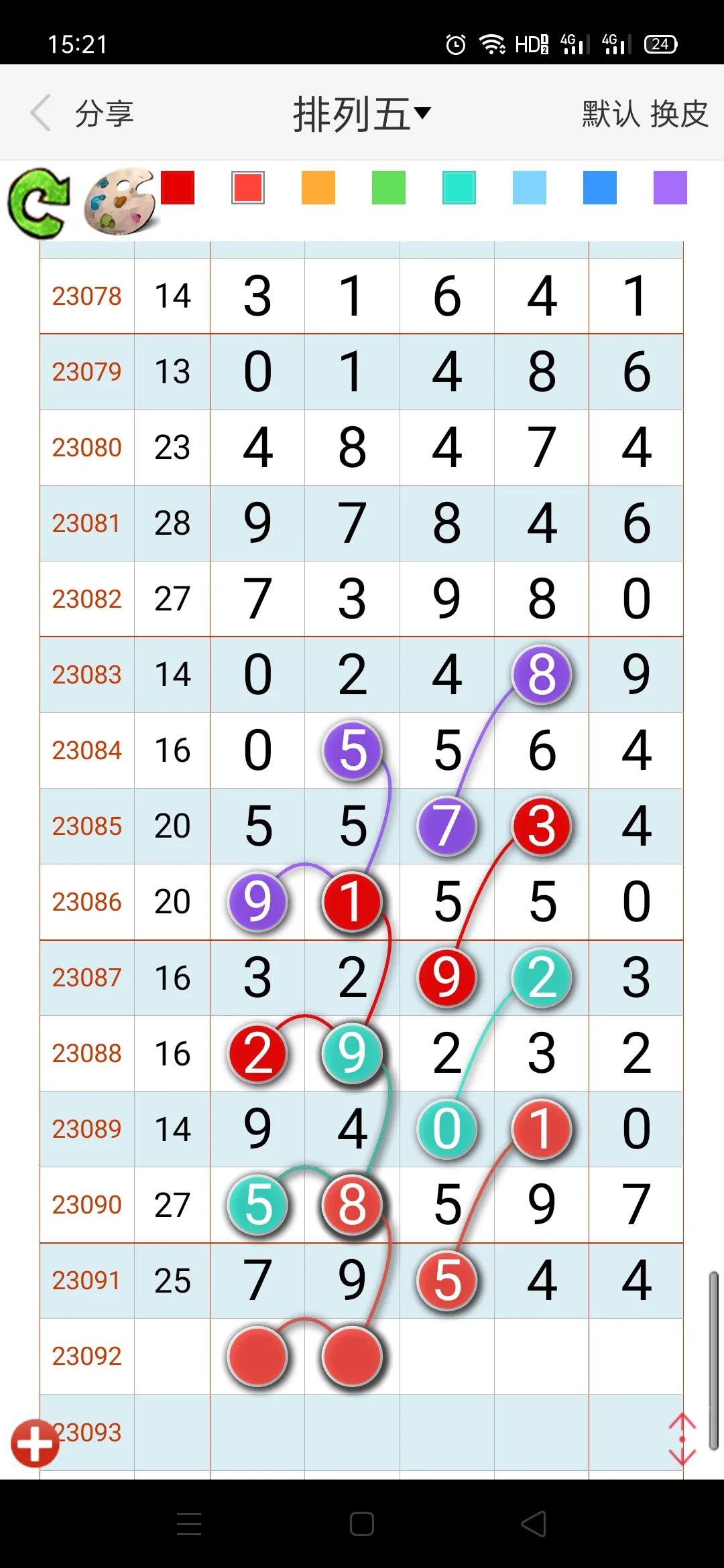Tap the back arrow in the top bar

(40, 113)
